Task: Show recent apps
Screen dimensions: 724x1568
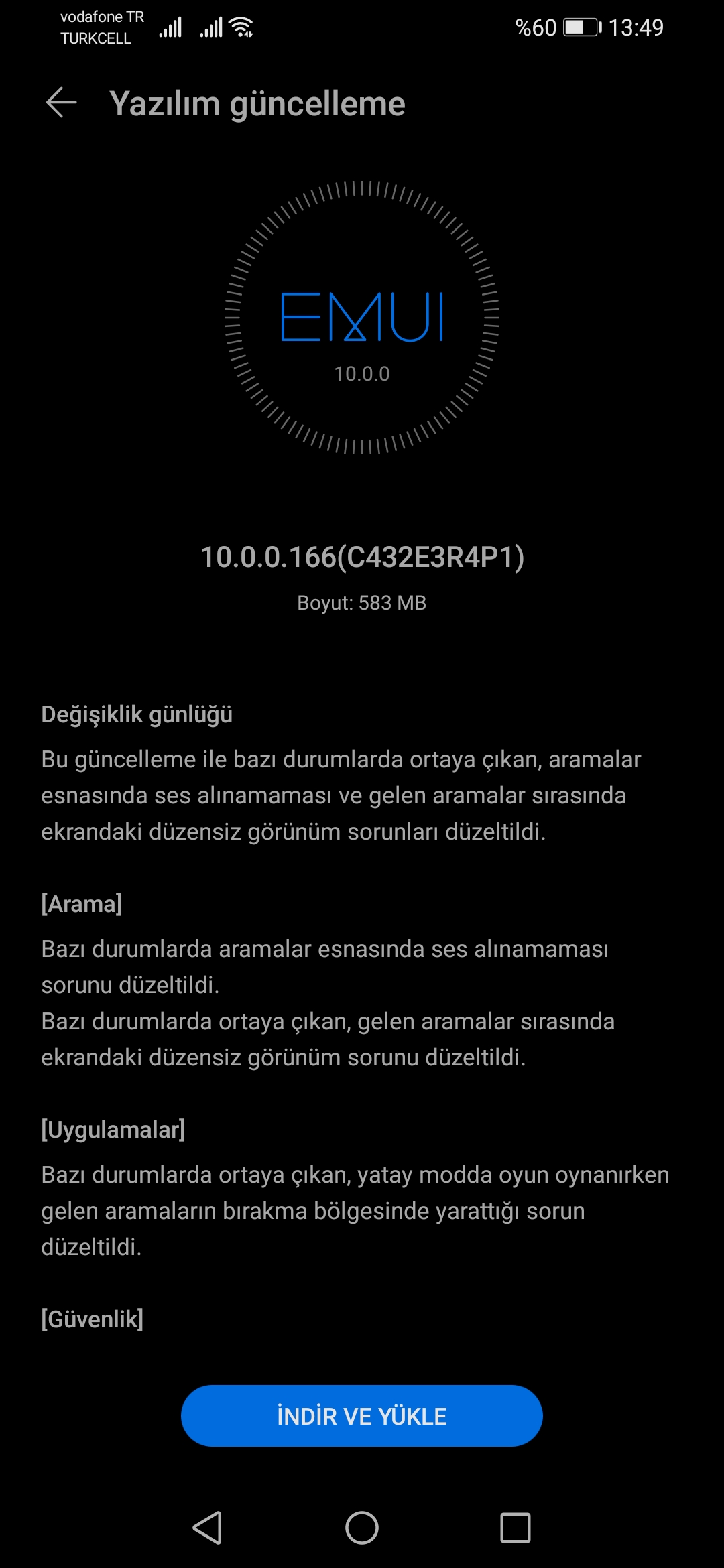Action: coord(516,1528)
